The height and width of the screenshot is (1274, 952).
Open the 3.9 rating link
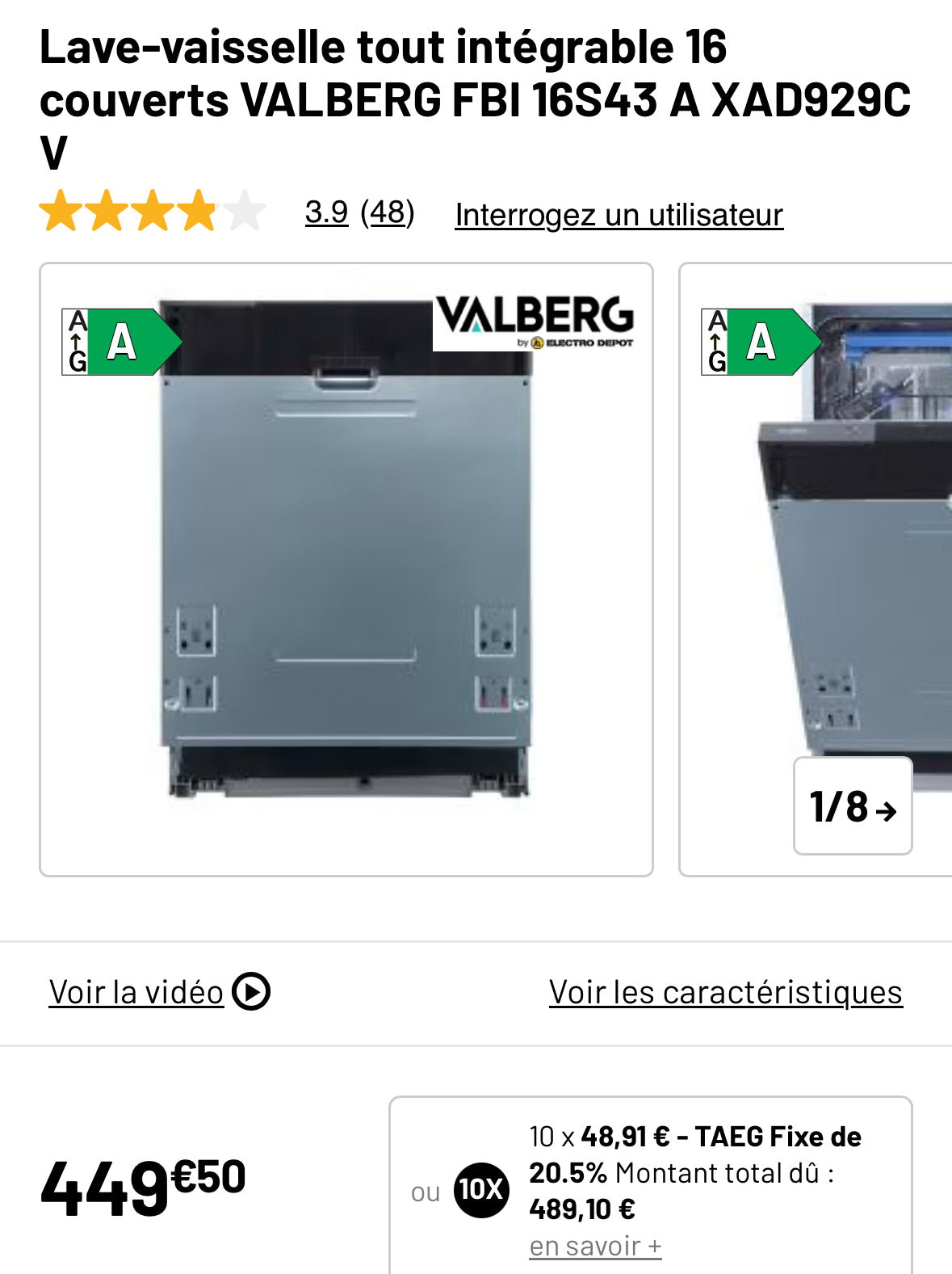326,212
